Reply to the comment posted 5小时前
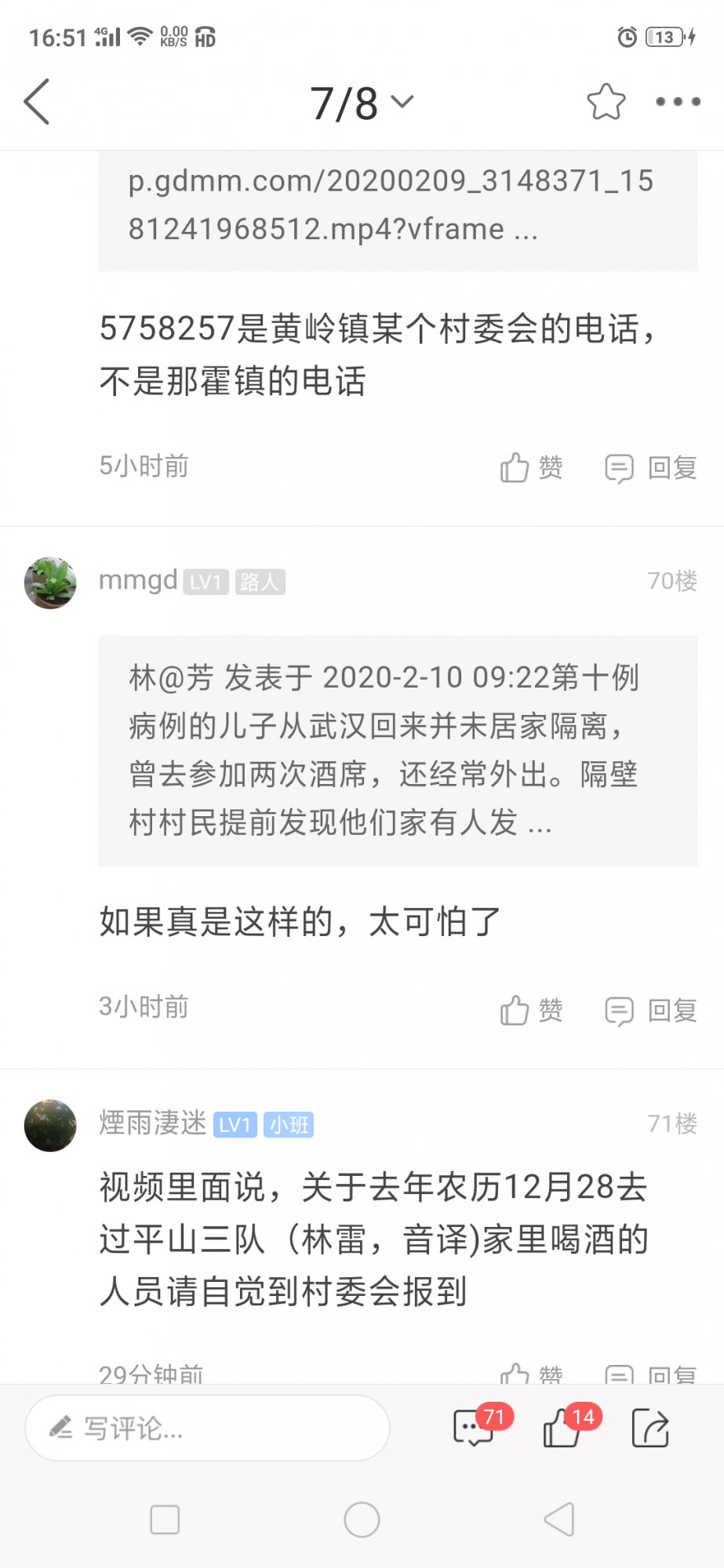 (x=651, y=468)
